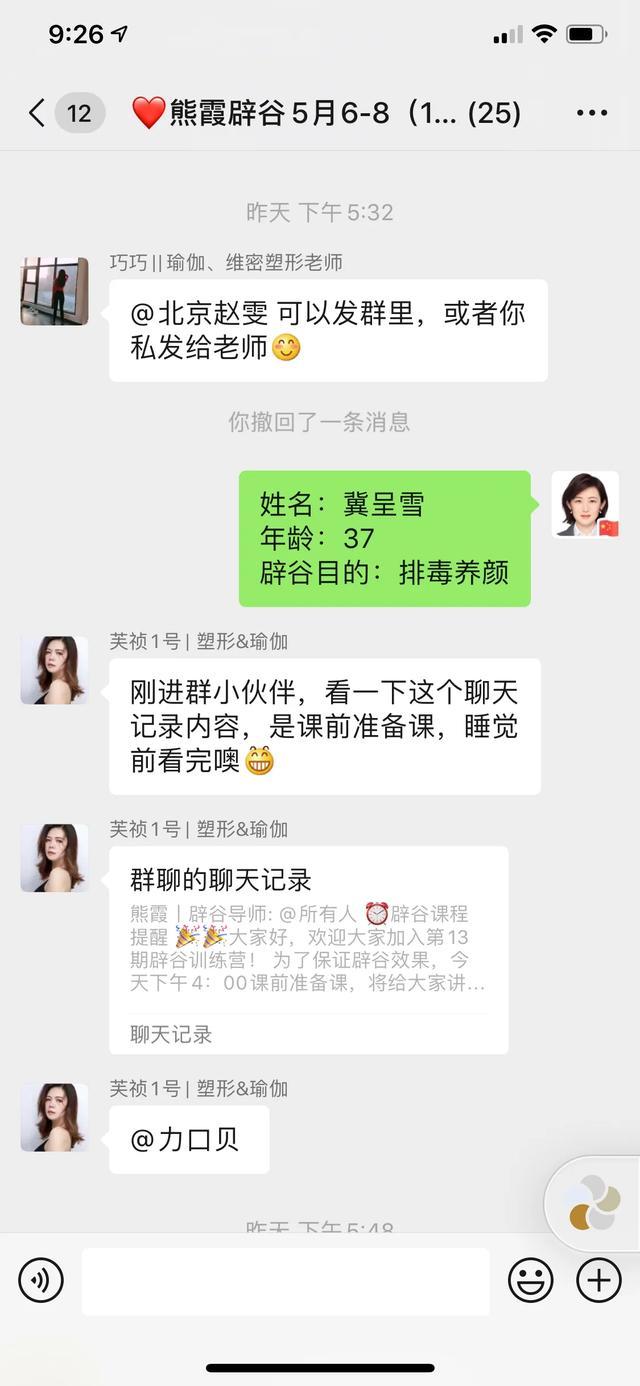640x1386 pixels.
Task: Go back to the chat list
Action: pyautogui.click(x=38, y=113)
